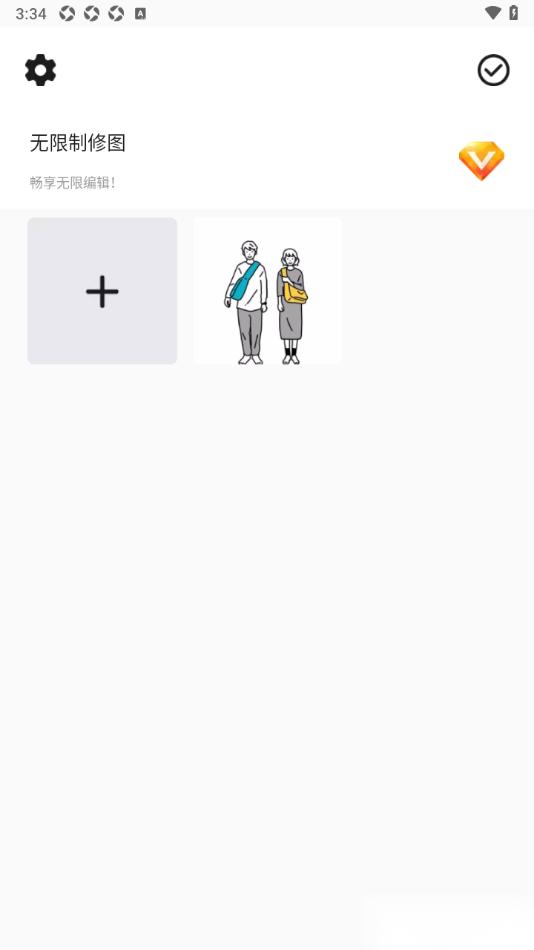Viewport: 534px width, 950px height.
Task: Open the settings gear icon
Action: click(41, 70)
